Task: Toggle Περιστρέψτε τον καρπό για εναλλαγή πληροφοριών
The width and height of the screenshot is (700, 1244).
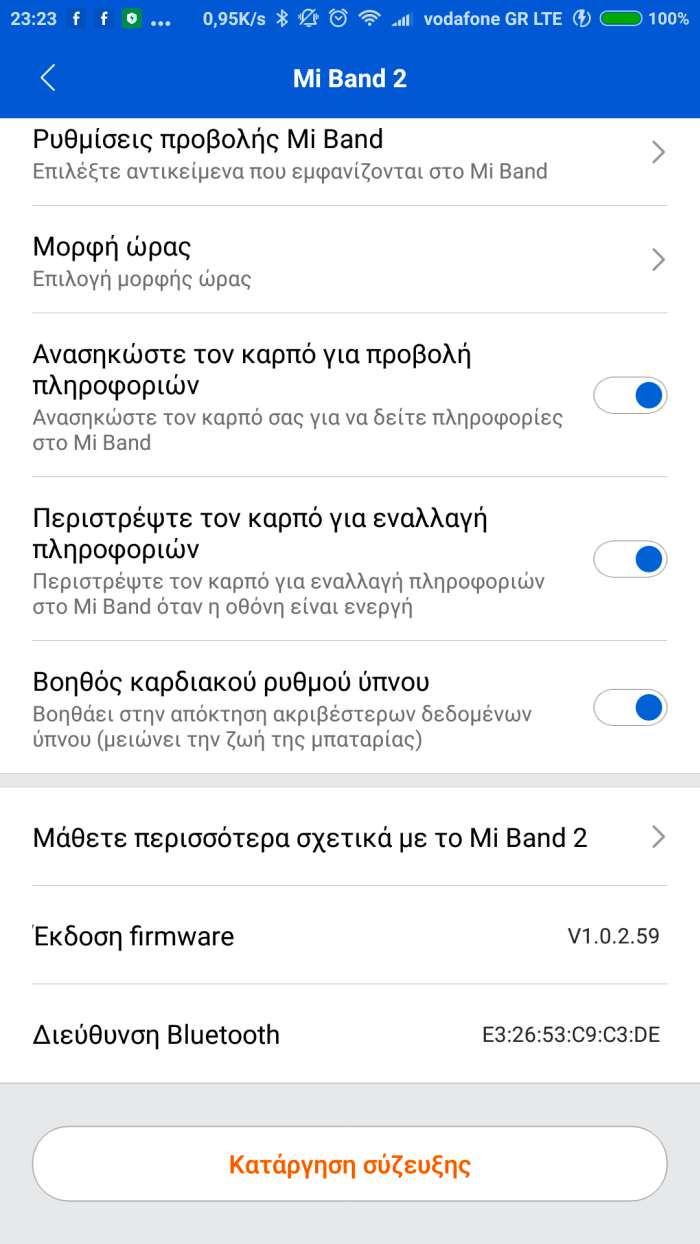Action: click(630, 559)
